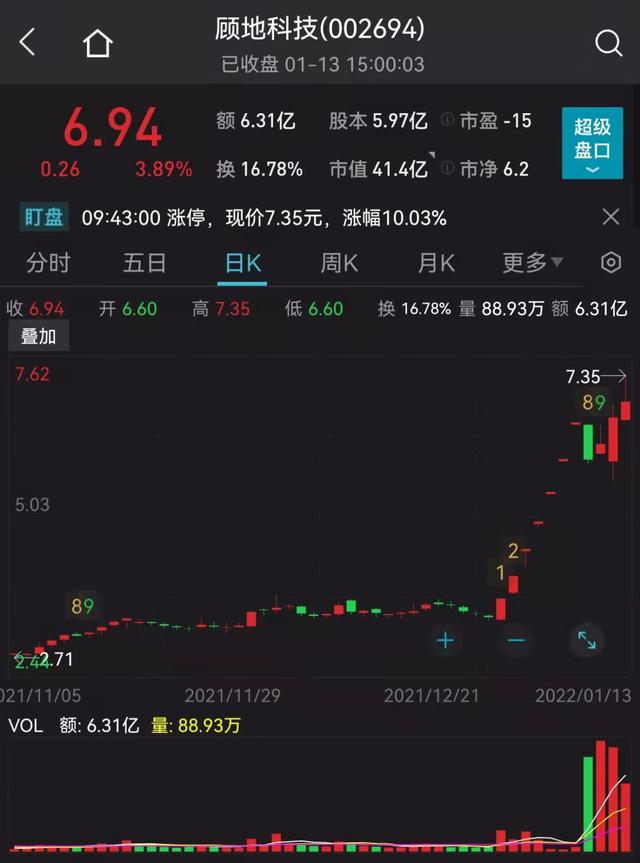The width and height of the screenshot is (640, 863).
Task: Open chart settings hexagon icon
Action: 610,263
